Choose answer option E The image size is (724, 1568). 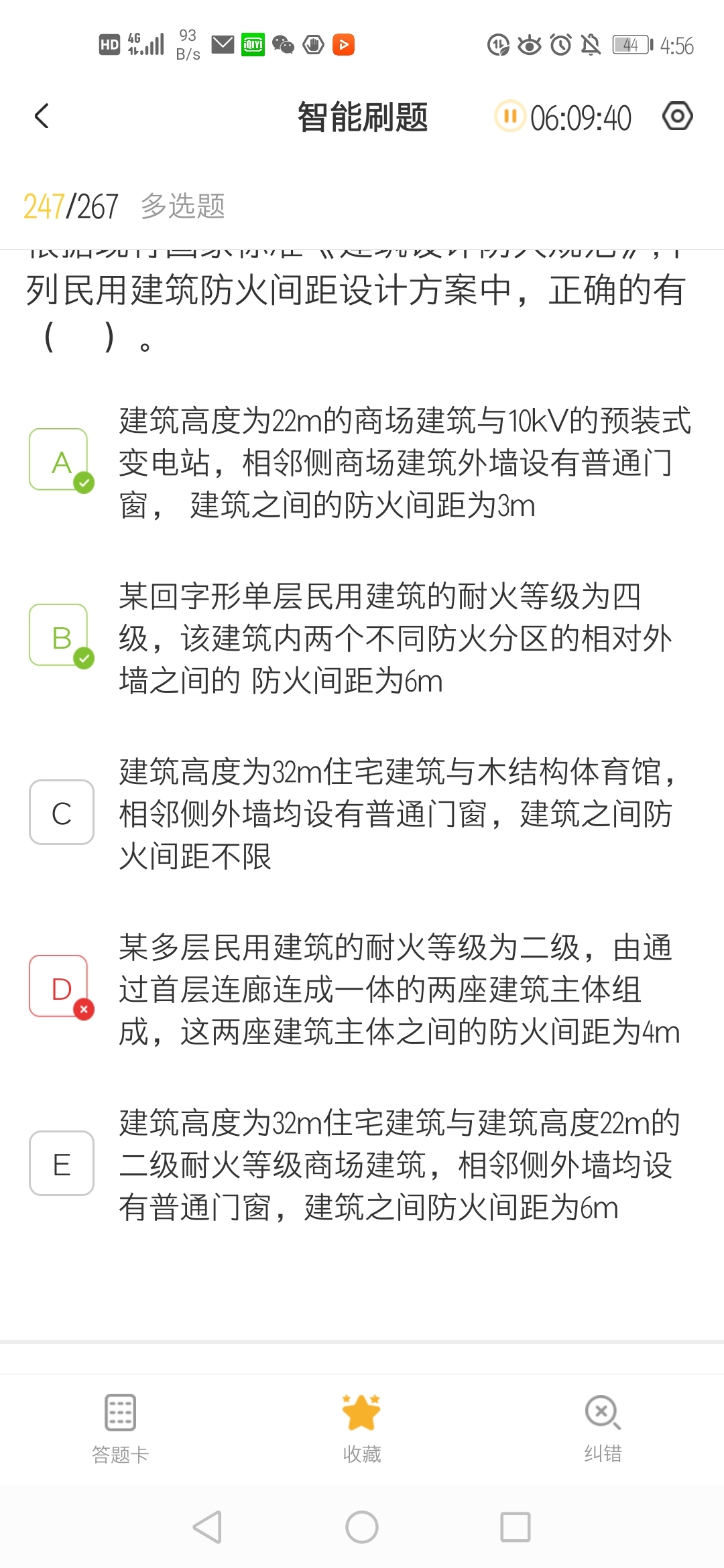point(62,1163)
